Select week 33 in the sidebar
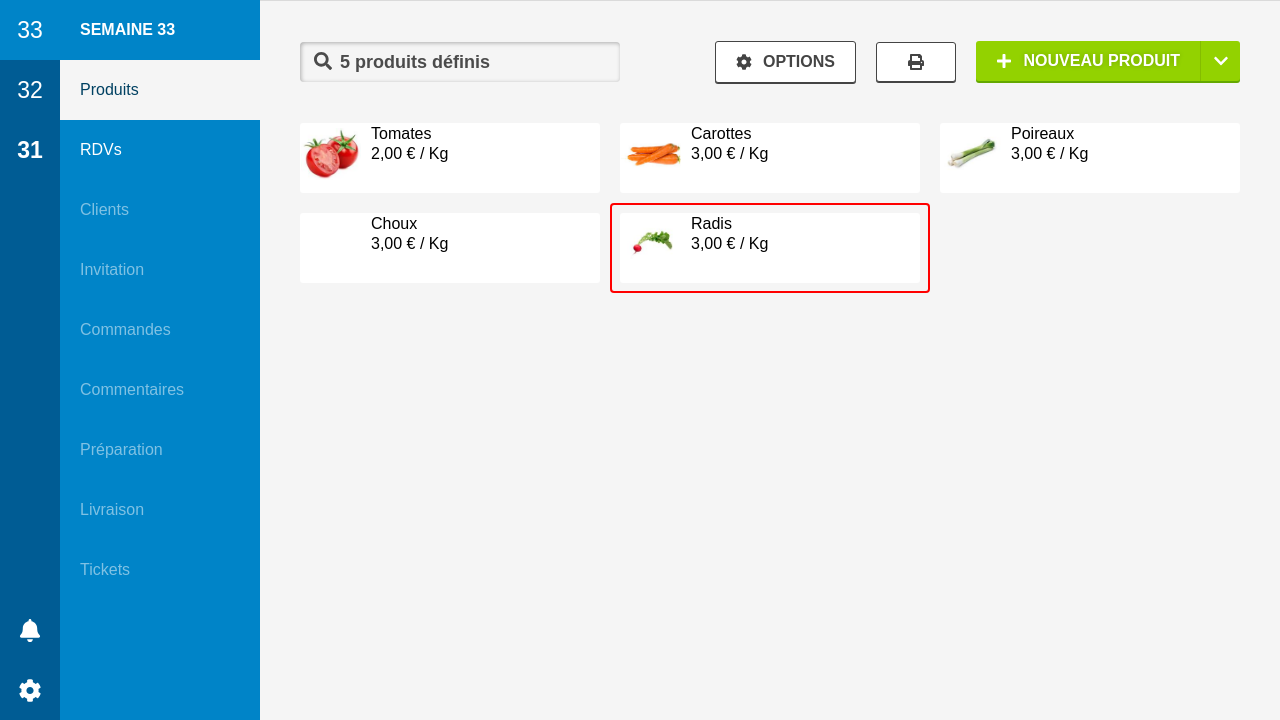The width and height of the screenshot is (1280, 720). (30, 30)
